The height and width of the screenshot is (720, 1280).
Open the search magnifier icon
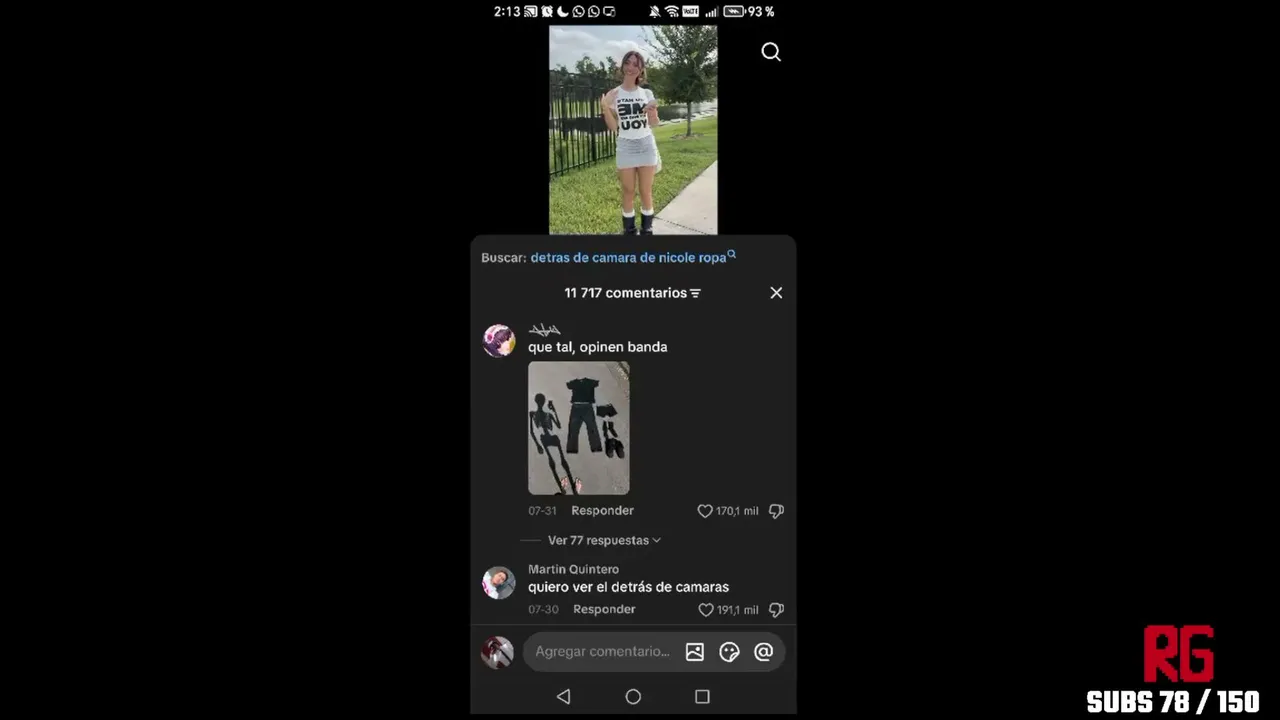point(771,52)
